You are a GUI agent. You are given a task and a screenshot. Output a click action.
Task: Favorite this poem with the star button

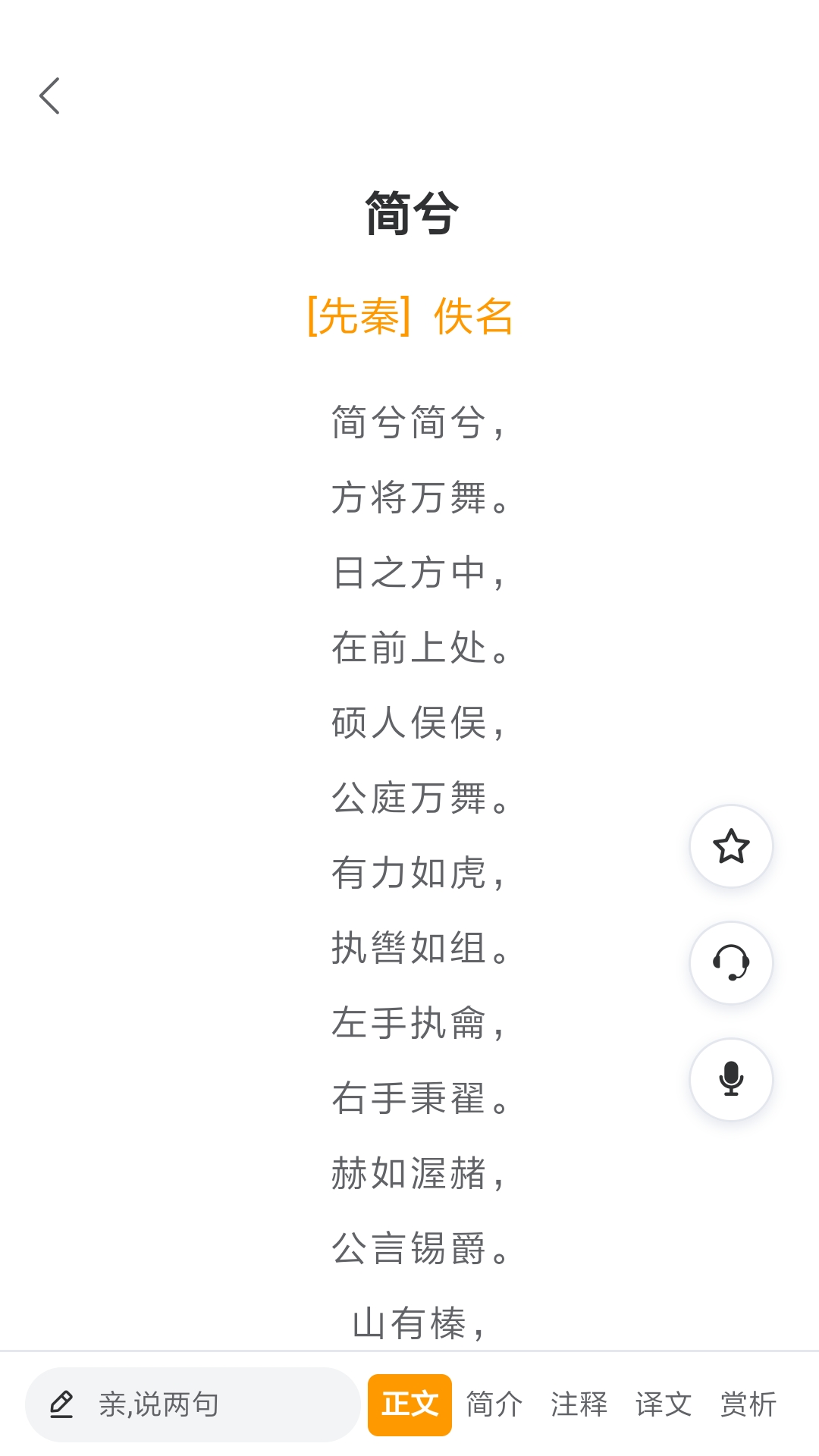click(731, 846)
